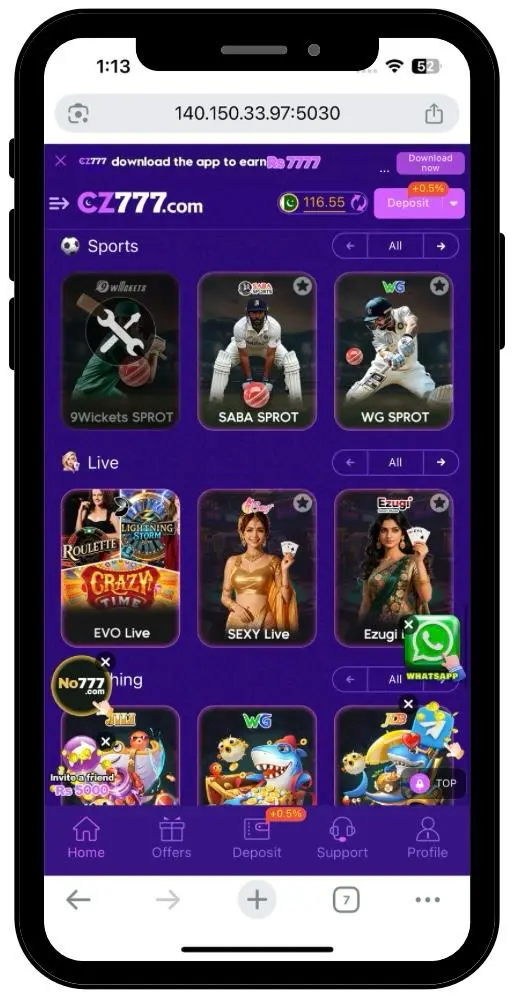Screen dimensions: 512x1008
Task: Switch to the Support tab
Action: 342,838
